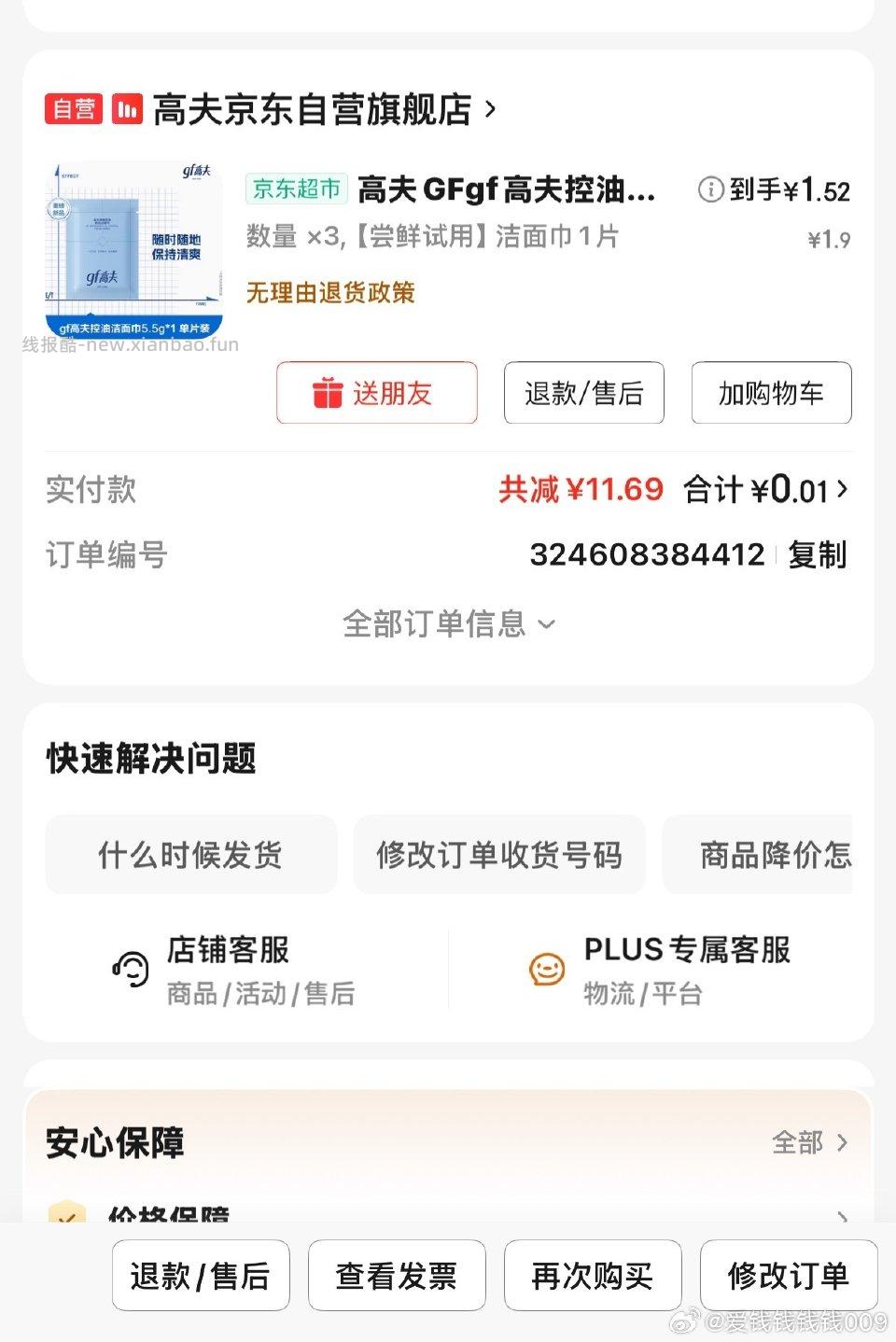Expand 全部订单信息 section
This screenshot has width=896, height=1342.
448,623
